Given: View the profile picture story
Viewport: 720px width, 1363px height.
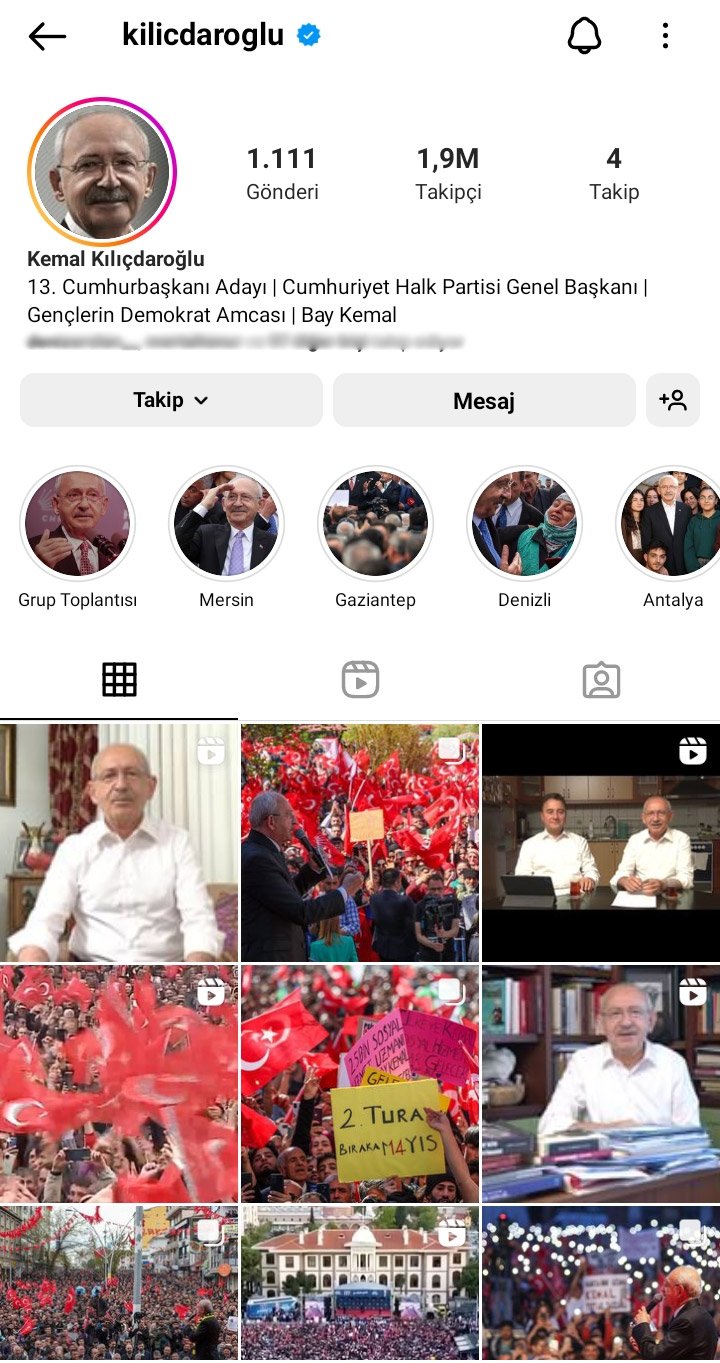Looking at the screenshot, I should [102, 172].
